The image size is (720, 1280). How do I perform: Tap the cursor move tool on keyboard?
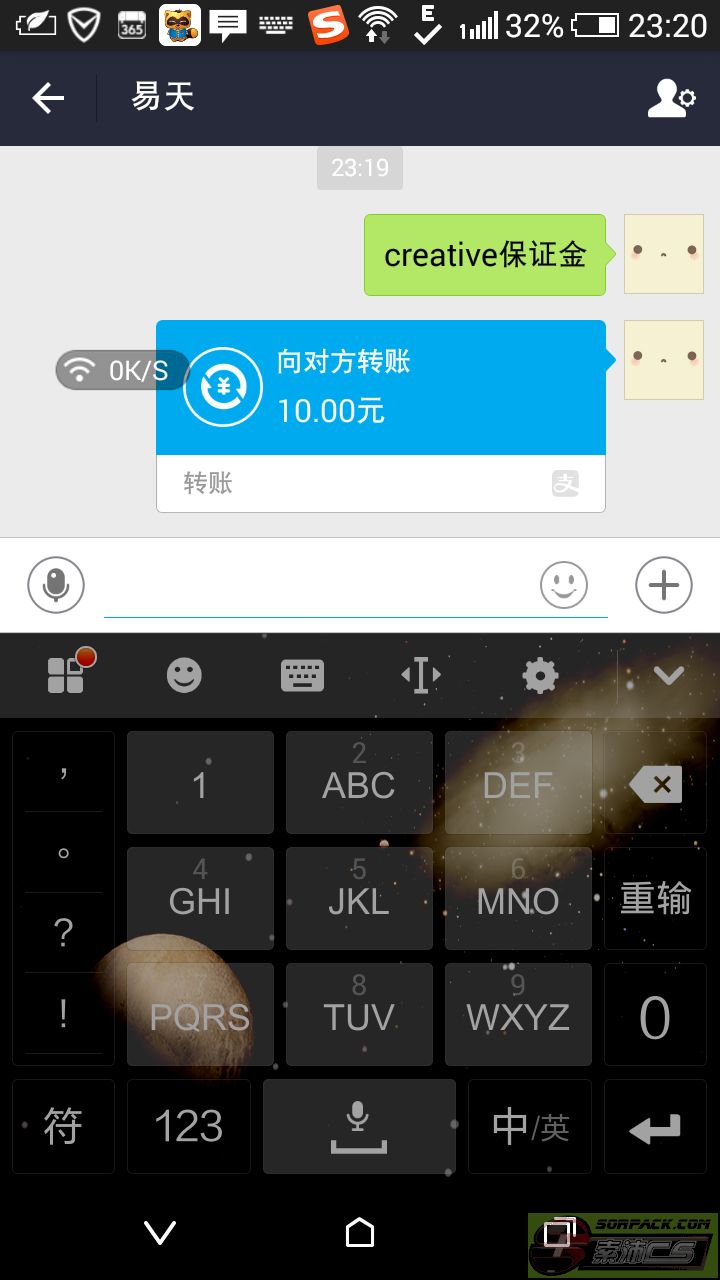point(421,676)
